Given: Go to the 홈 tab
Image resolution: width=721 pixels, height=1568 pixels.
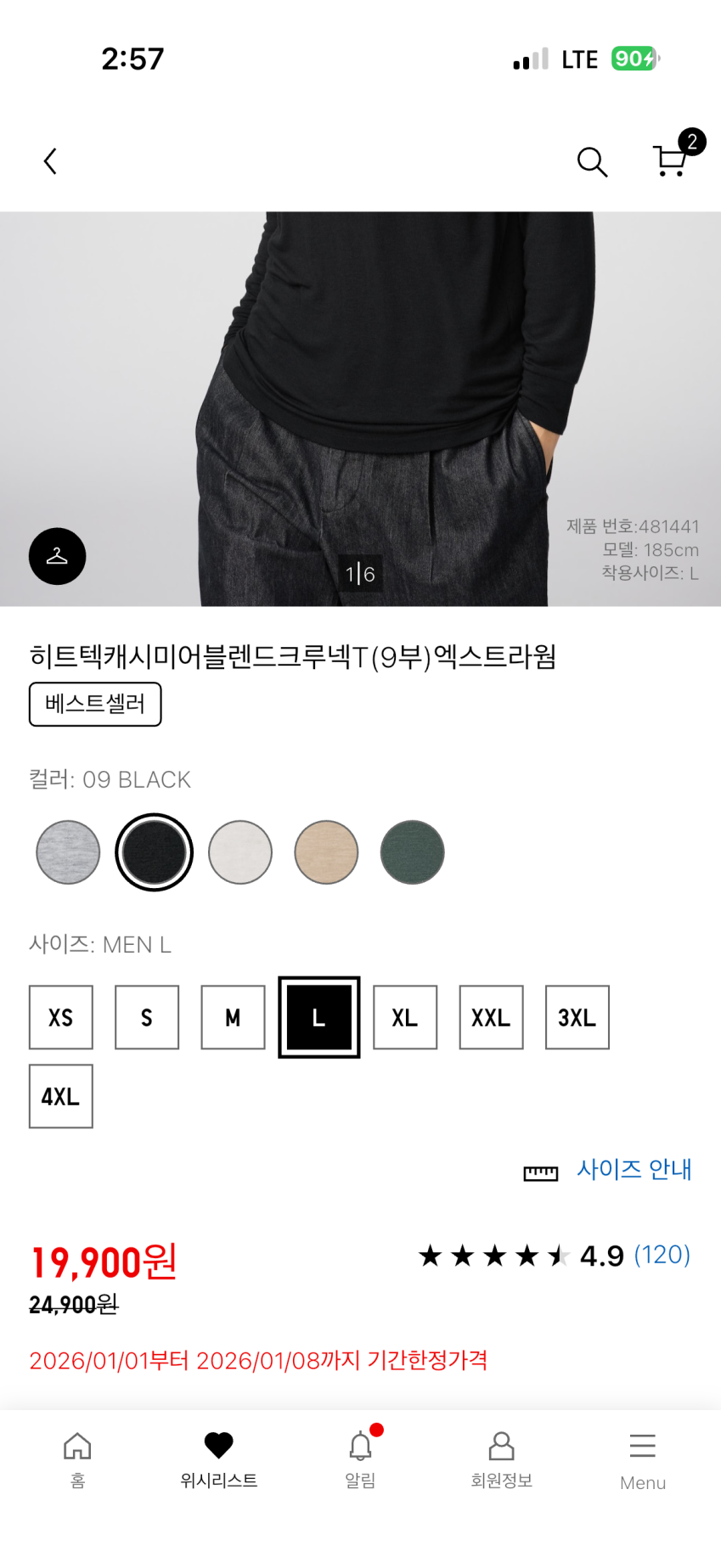Looking at the screenshot, I should pyautogui.click(x=77, y=1460).
